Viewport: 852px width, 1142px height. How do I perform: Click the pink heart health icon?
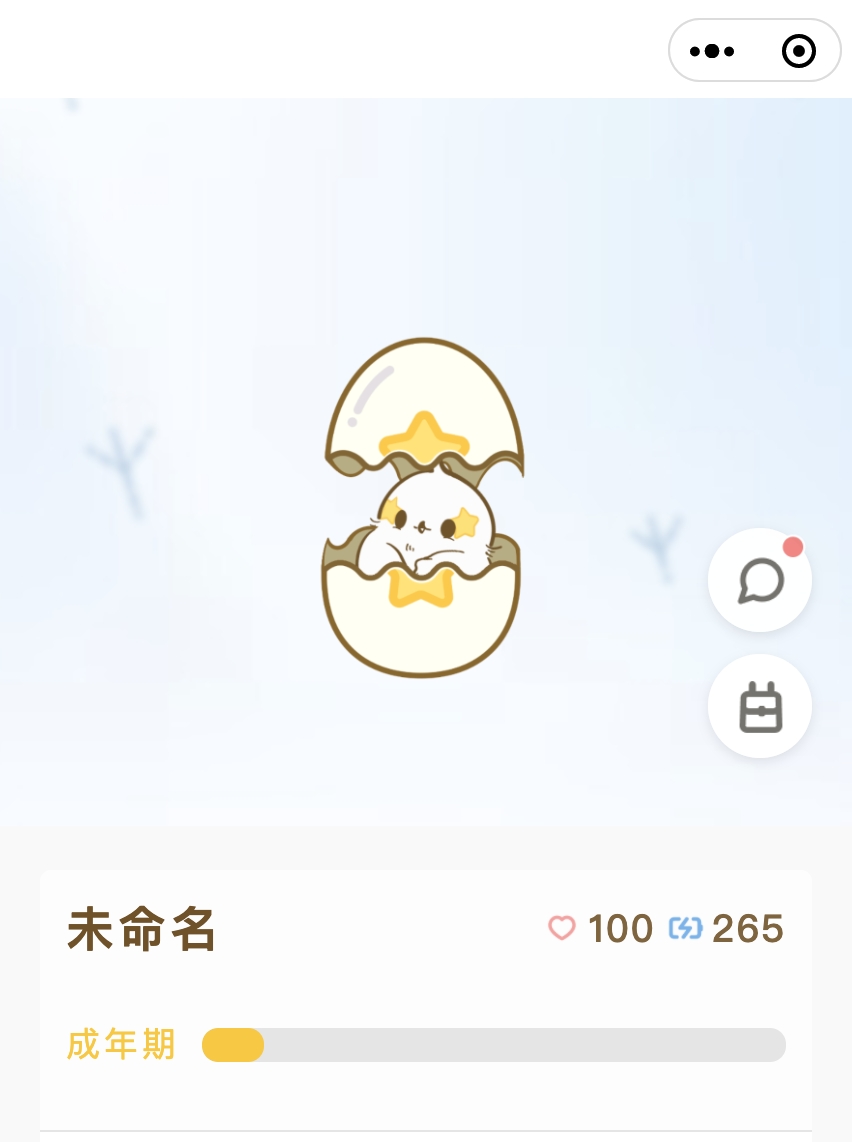click(562, 929)
